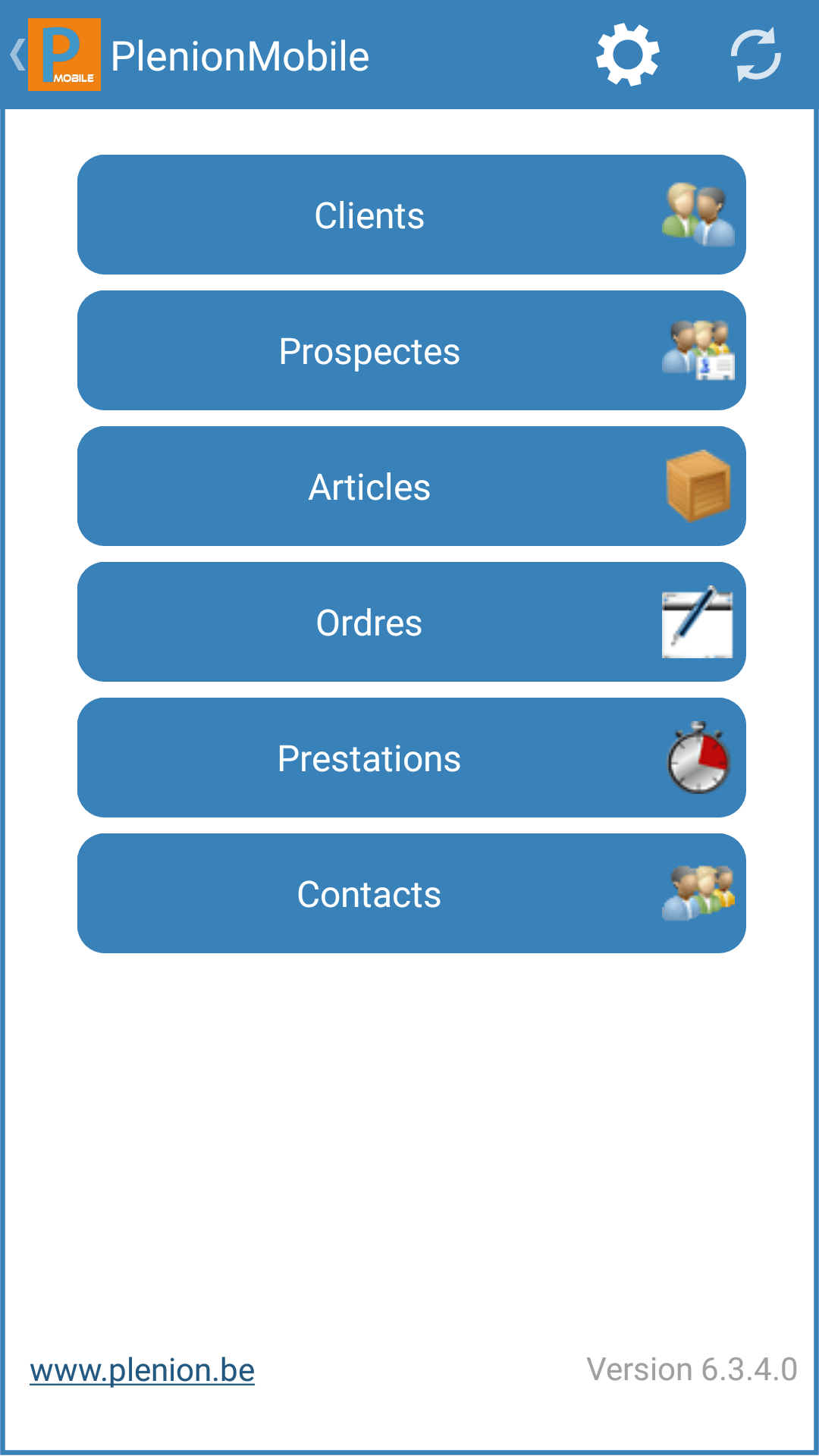
Task: Go back using the PlenionMobile logo arrow
Action: 55,55
